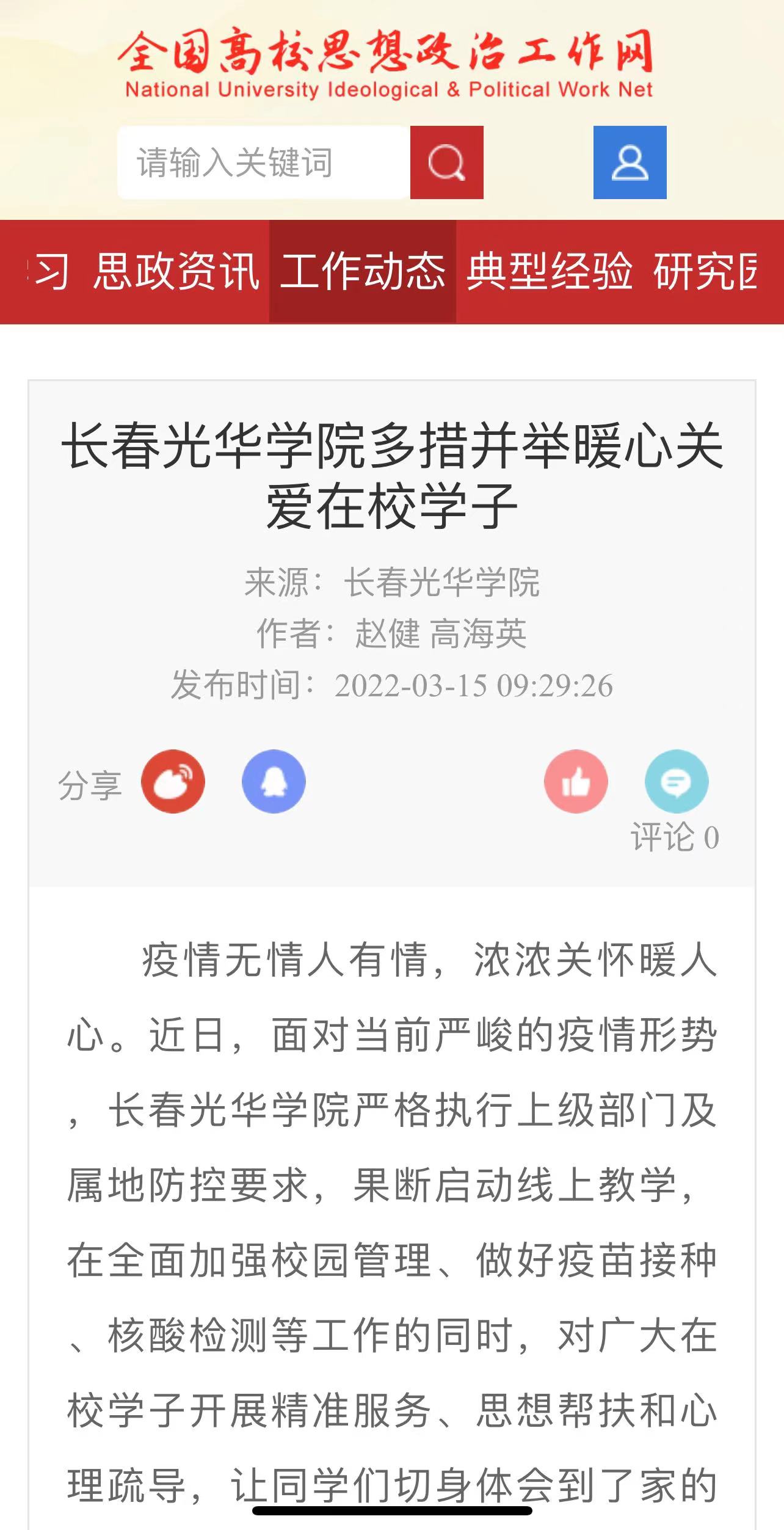Open the comments bubble icon

(x=677, y=781)
